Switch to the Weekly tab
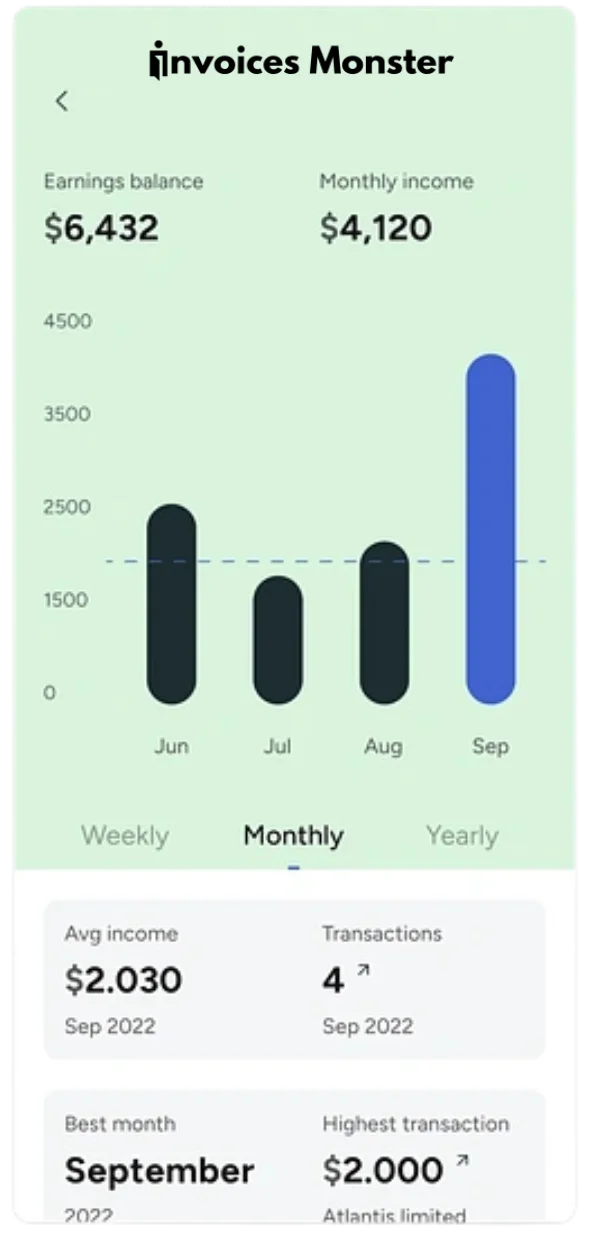The height and width of the screenshot is (1235, 609). (125, 835)
